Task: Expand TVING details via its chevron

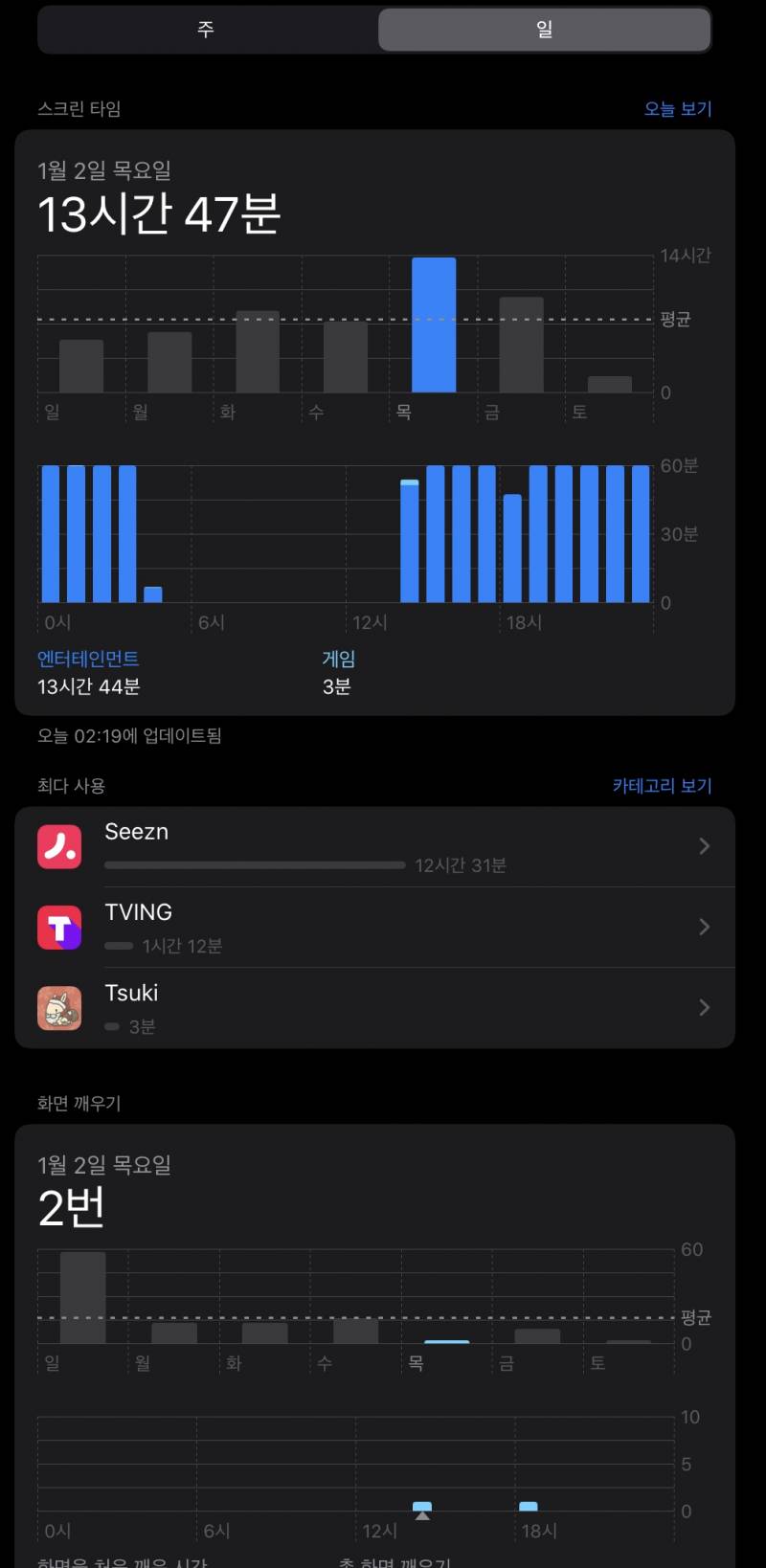Action: point(705,927)
